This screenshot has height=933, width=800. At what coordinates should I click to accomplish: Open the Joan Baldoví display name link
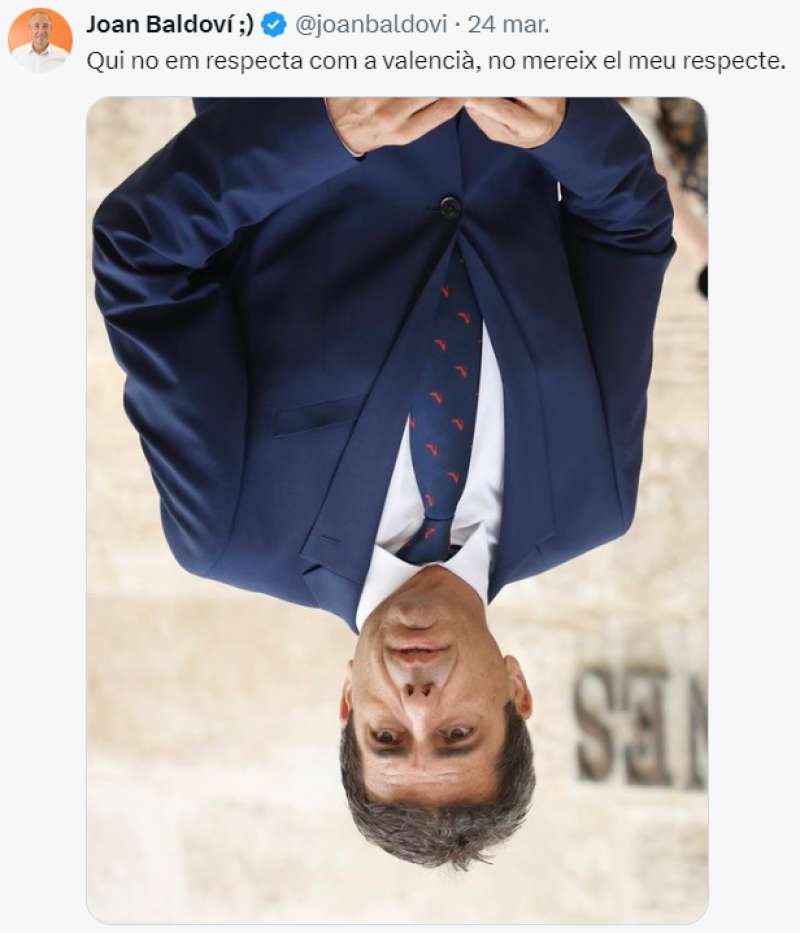[x=169, y=24]
